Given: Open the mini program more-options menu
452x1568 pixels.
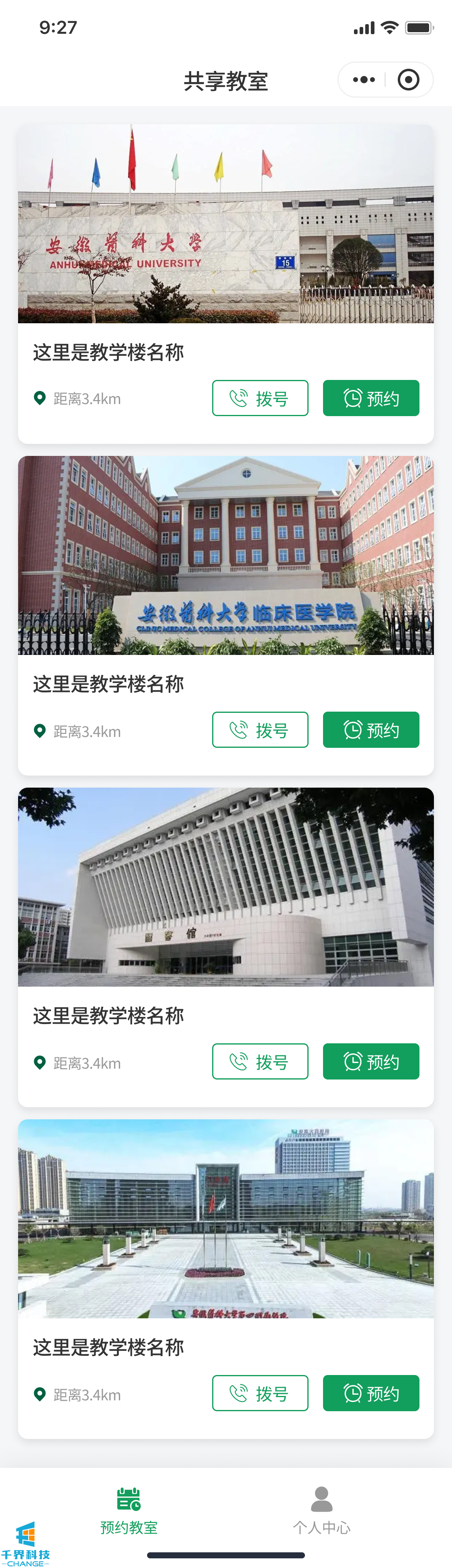Looking at the screenshot, I should (364, 80).
